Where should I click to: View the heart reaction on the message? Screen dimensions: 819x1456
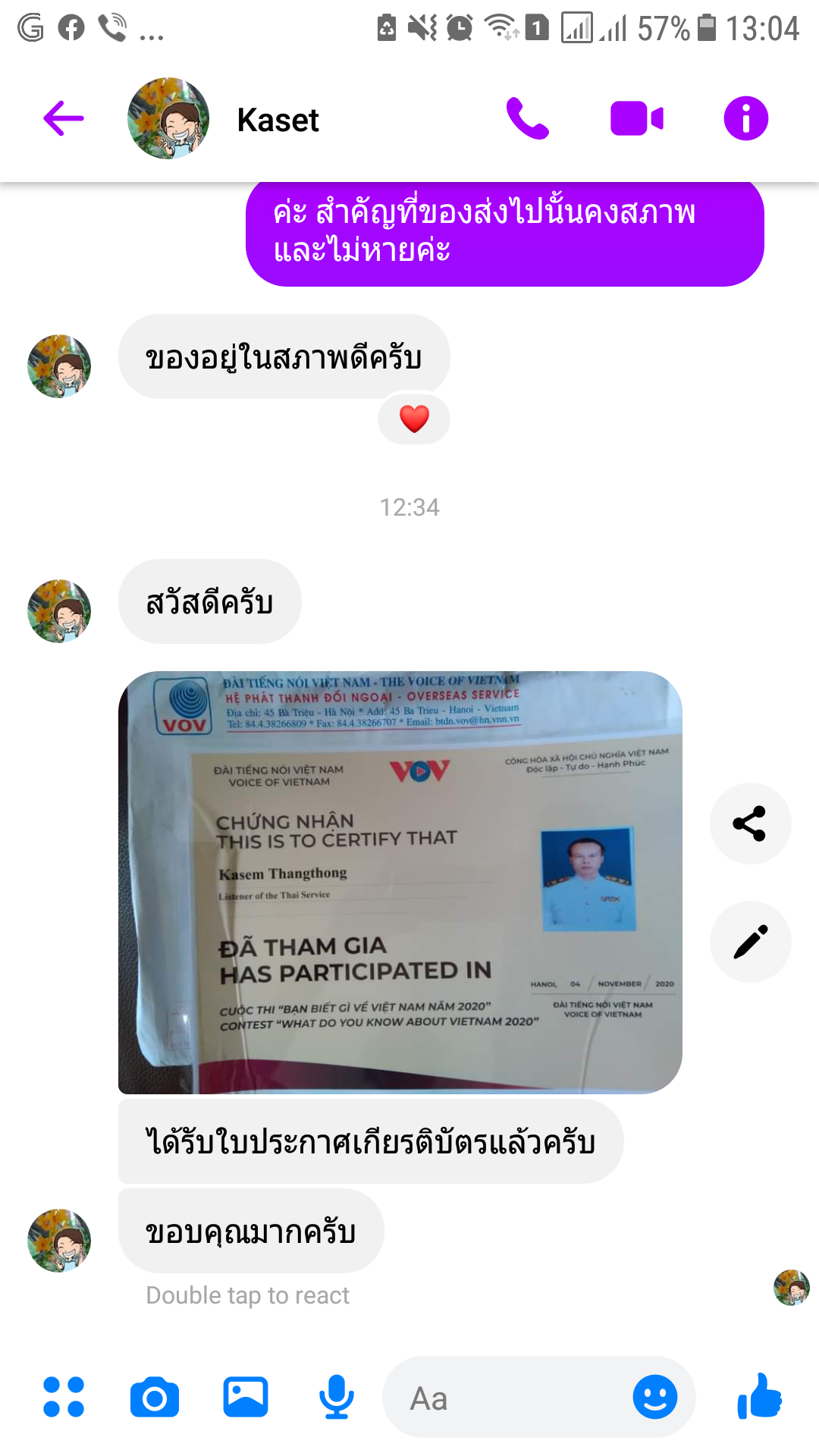[x=414, y=419]
